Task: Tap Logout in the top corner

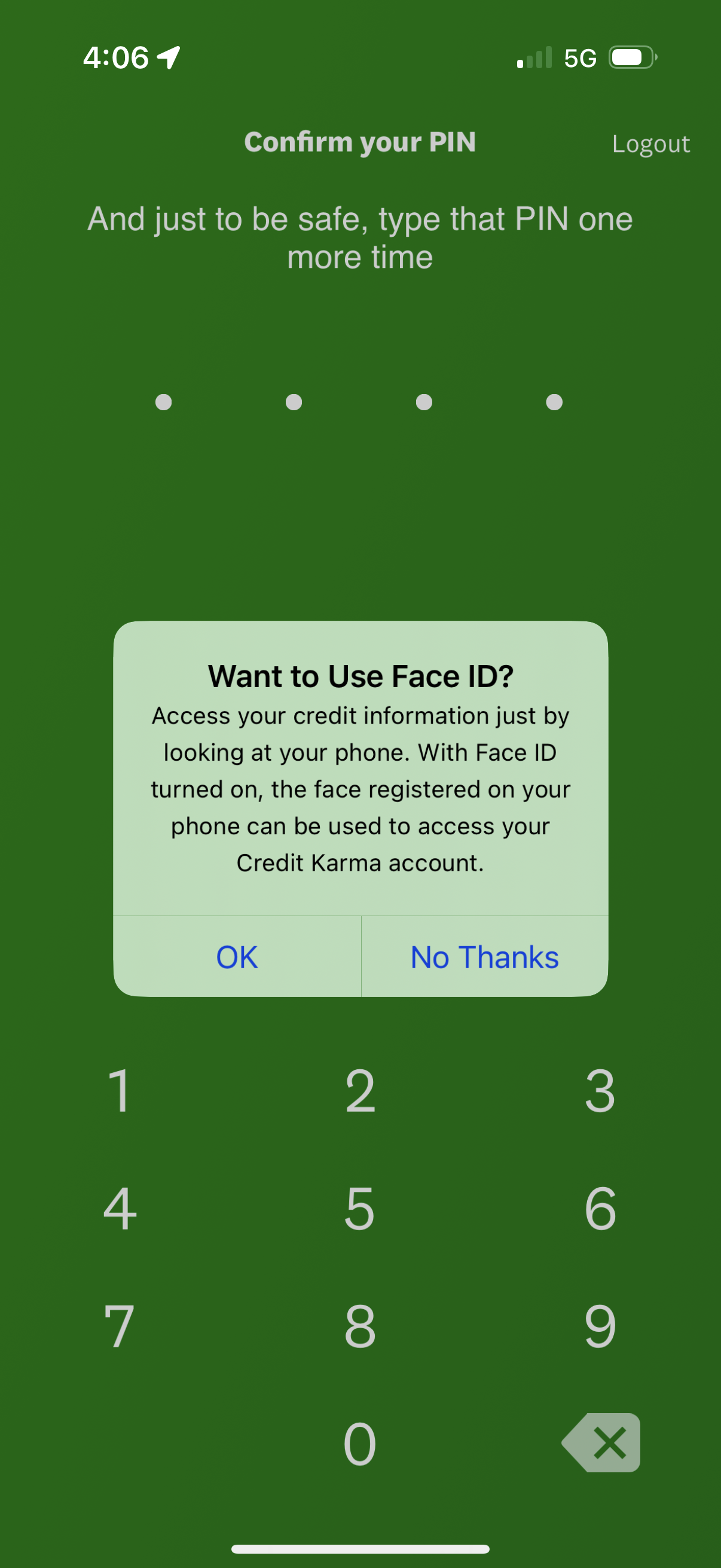Action: click(x=651, y=144)
